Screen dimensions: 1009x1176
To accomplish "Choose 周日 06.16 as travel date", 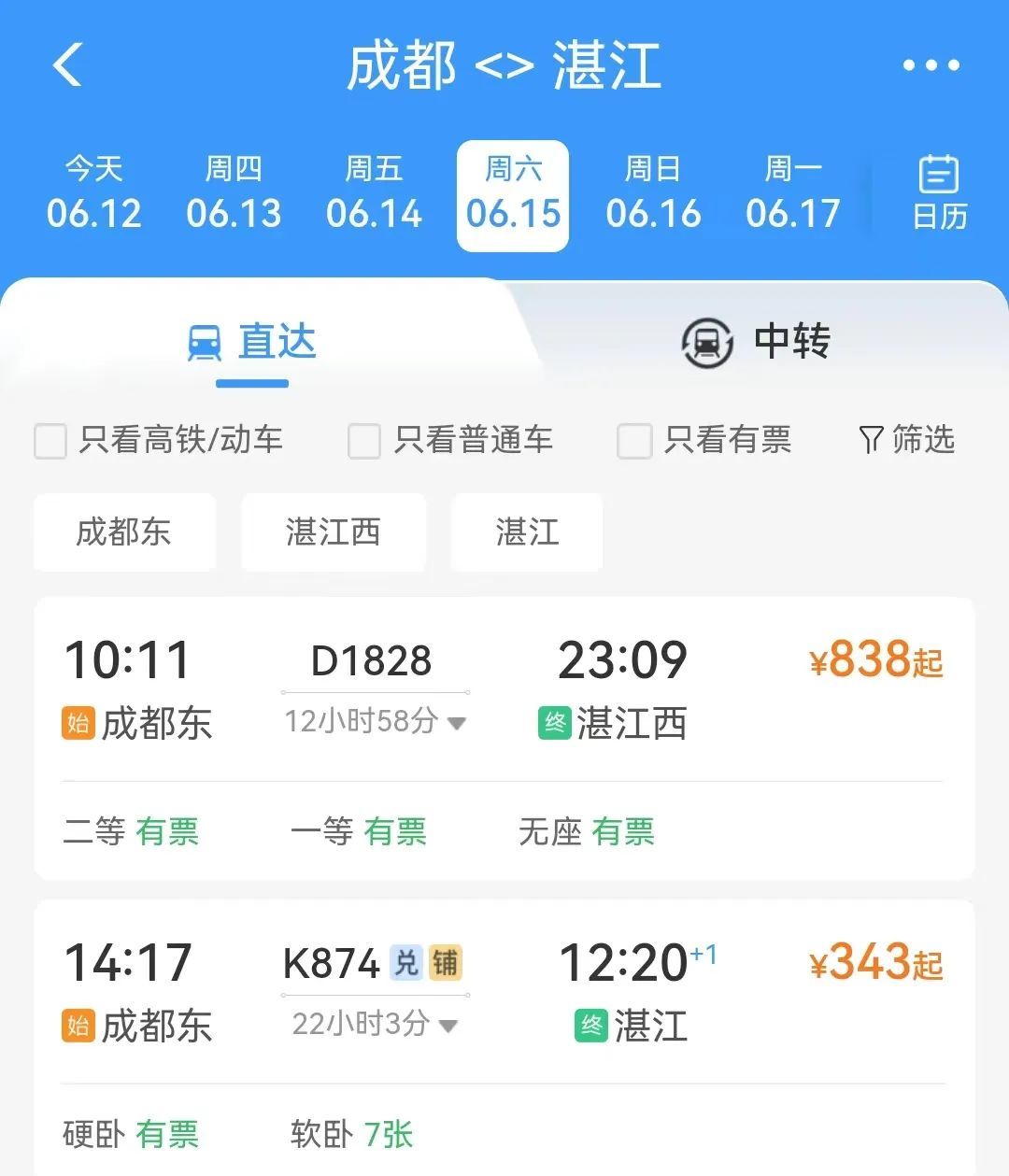I will pos(653,194).
